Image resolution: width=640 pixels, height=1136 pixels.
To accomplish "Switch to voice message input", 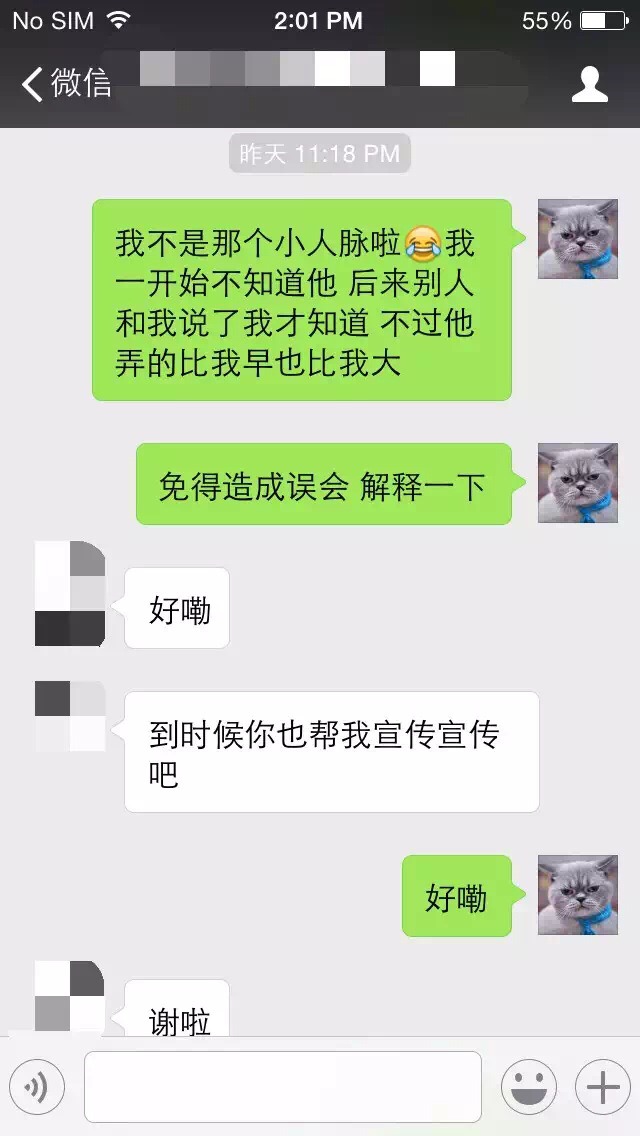I will 37,1087.
